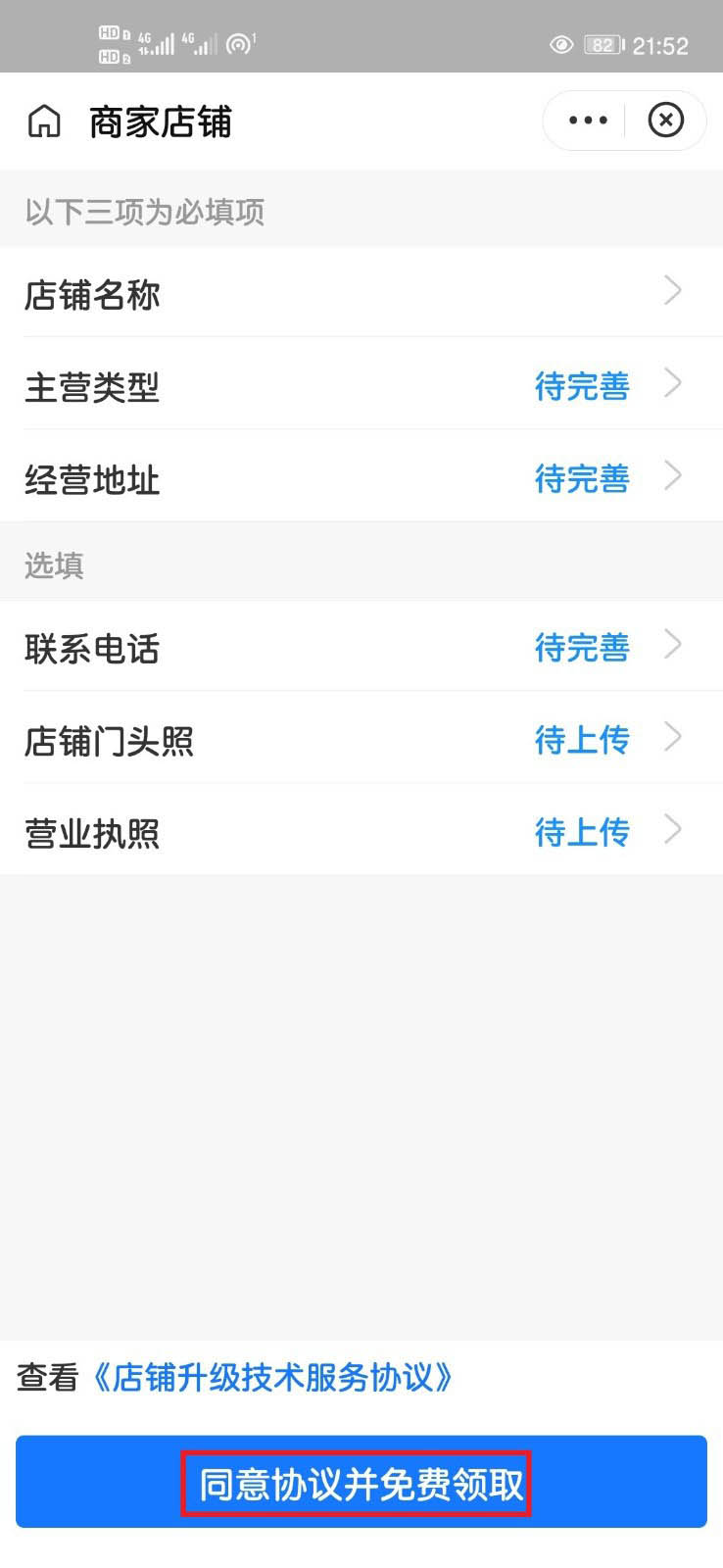Open the 联系电话 entry via its arrow
This screenshot has width=723, height=1568.
[x=672, y=645]
